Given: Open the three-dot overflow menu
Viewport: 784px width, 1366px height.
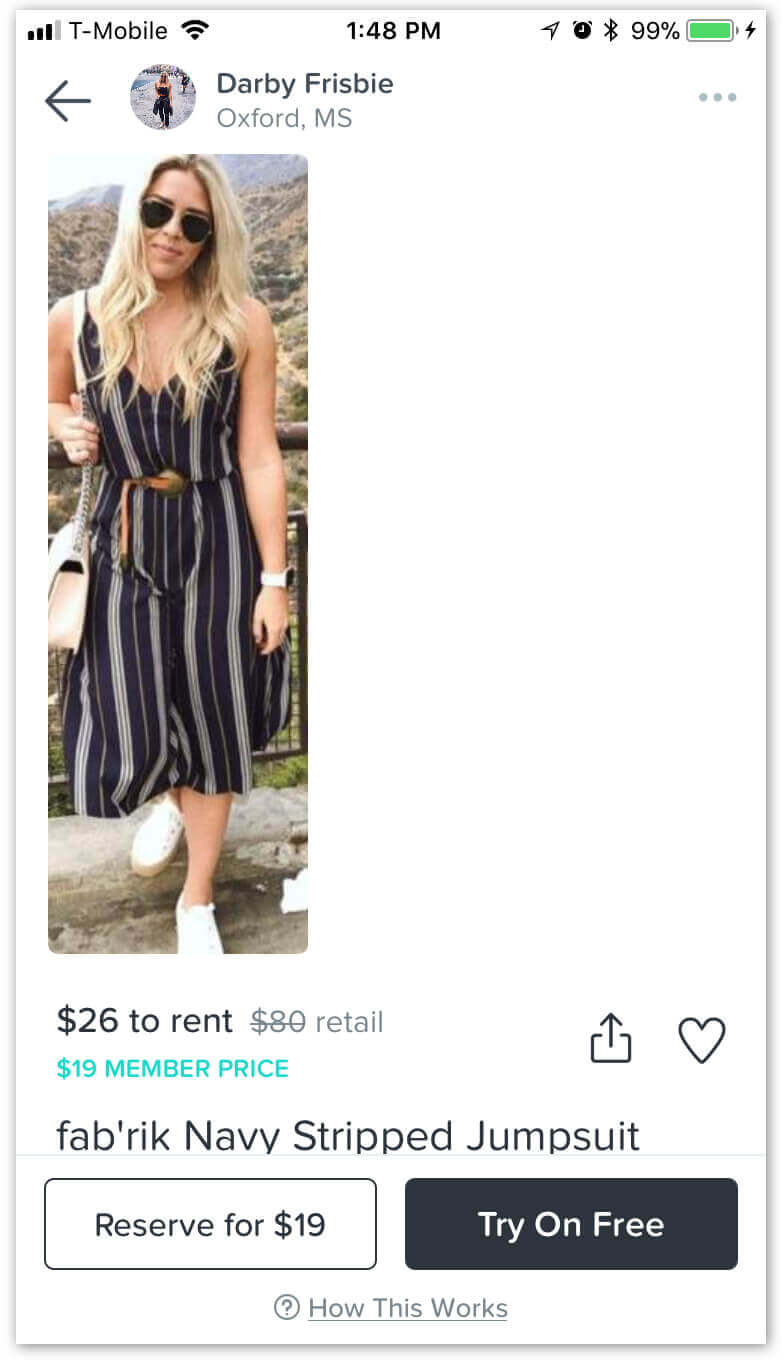Looking at the screenshot, I should 718,98.
